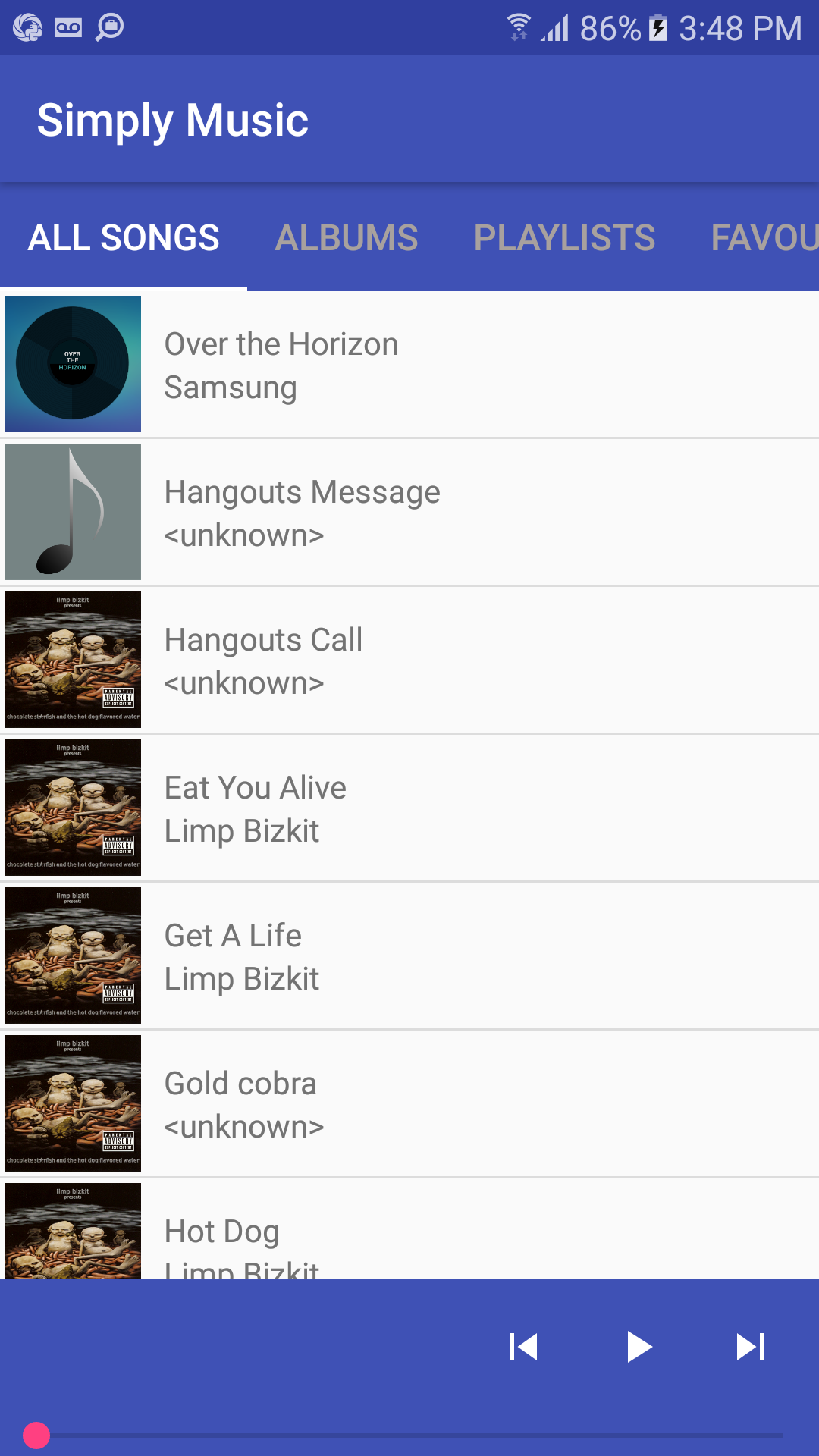Tap the playback seek bar
Screen dimensions: 819x1456
click(409, 1435)
